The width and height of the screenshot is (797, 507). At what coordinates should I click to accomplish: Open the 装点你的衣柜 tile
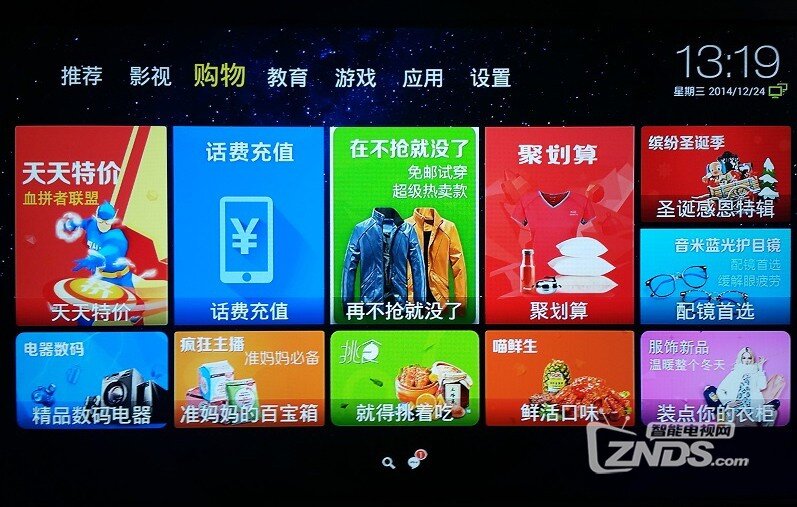click(x=714, y=379)
